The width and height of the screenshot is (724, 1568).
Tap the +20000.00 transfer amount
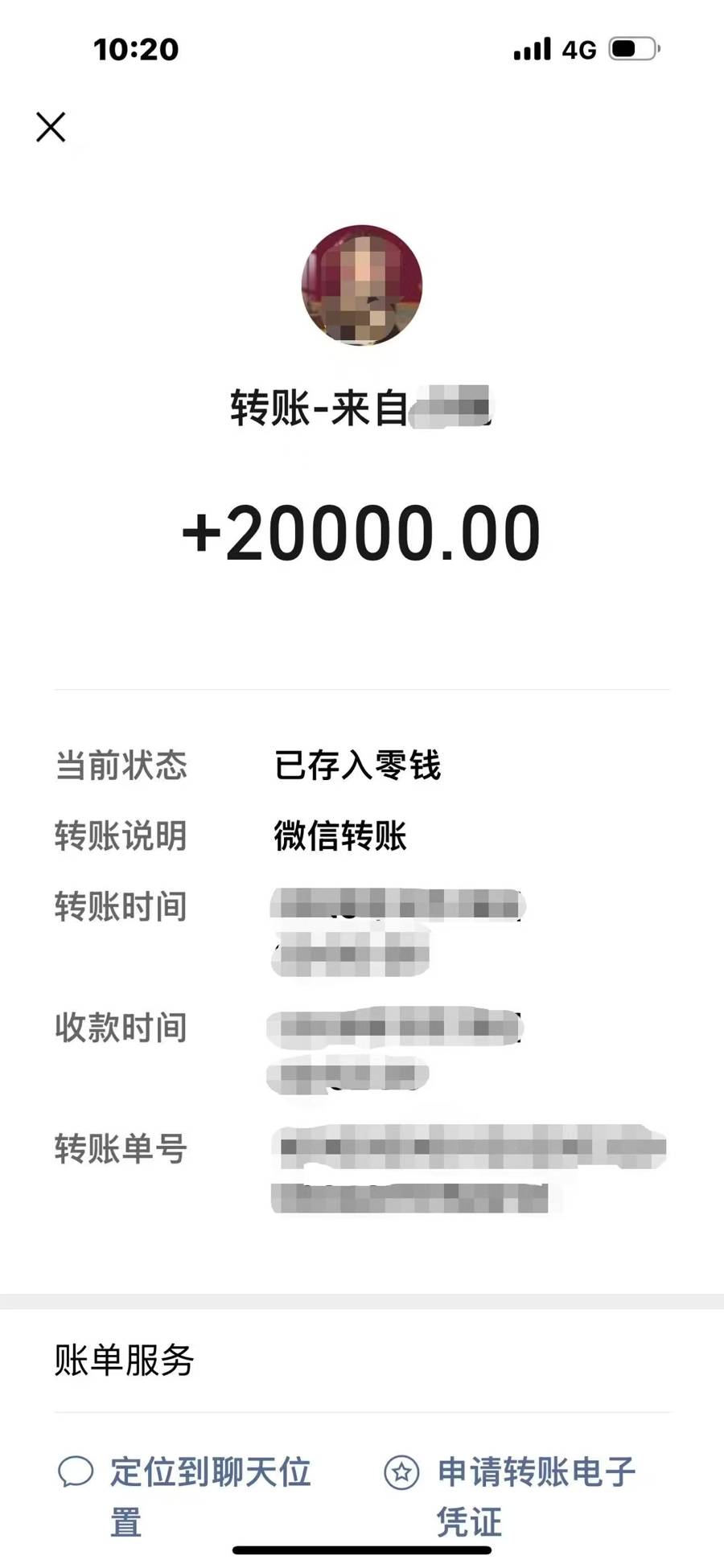tap(362, 531)
